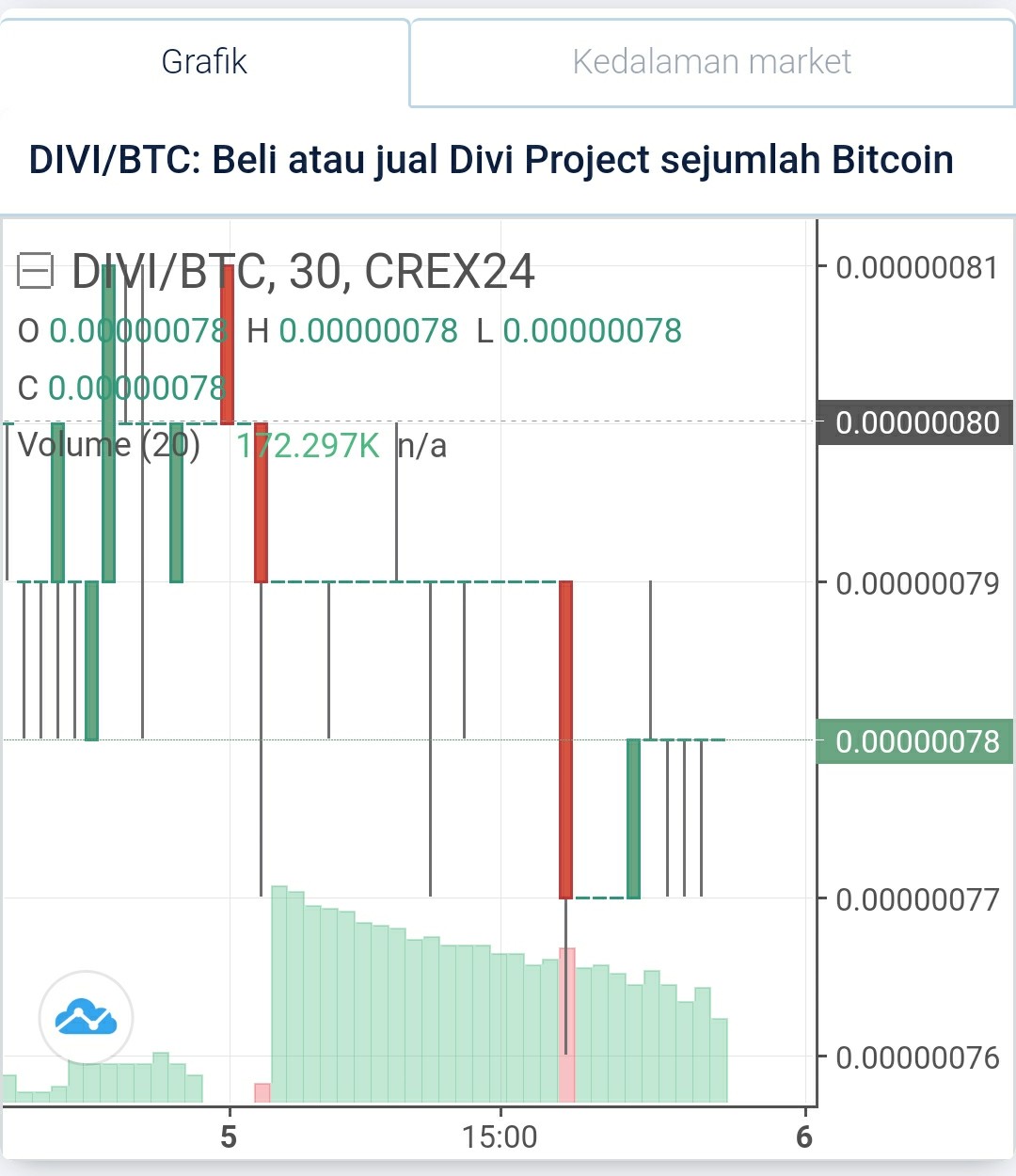Open the Kedalaman market tab
Viewport: 1016px width, 1176px height.
(711, 62)
